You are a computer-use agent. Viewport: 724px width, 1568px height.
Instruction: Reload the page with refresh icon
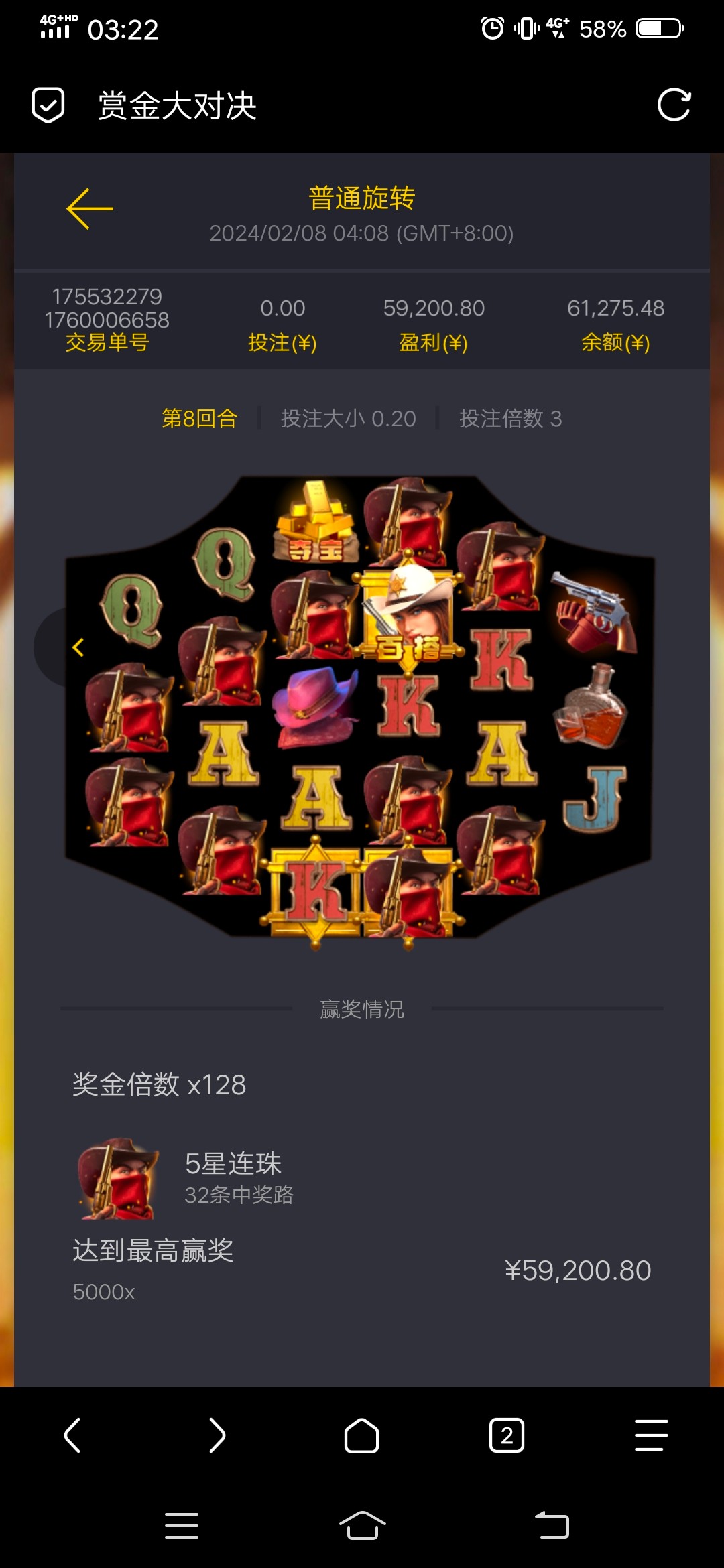point(674,105)
